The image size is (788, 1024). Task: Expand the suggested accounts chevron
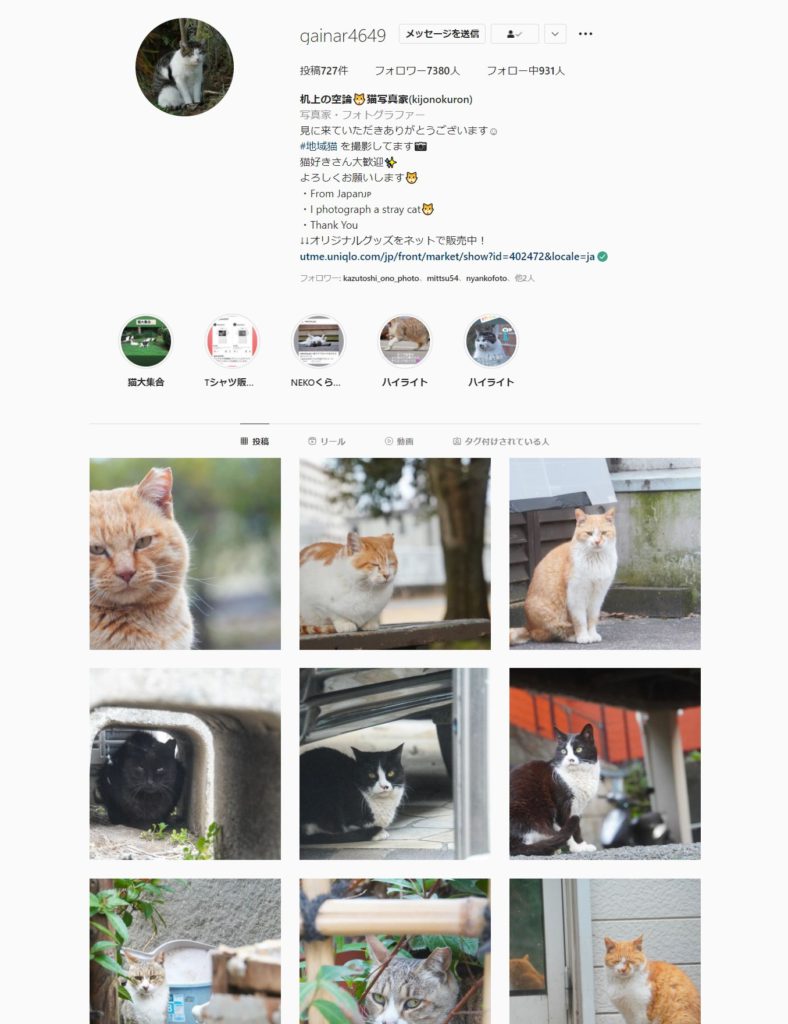tap(555, 34)
